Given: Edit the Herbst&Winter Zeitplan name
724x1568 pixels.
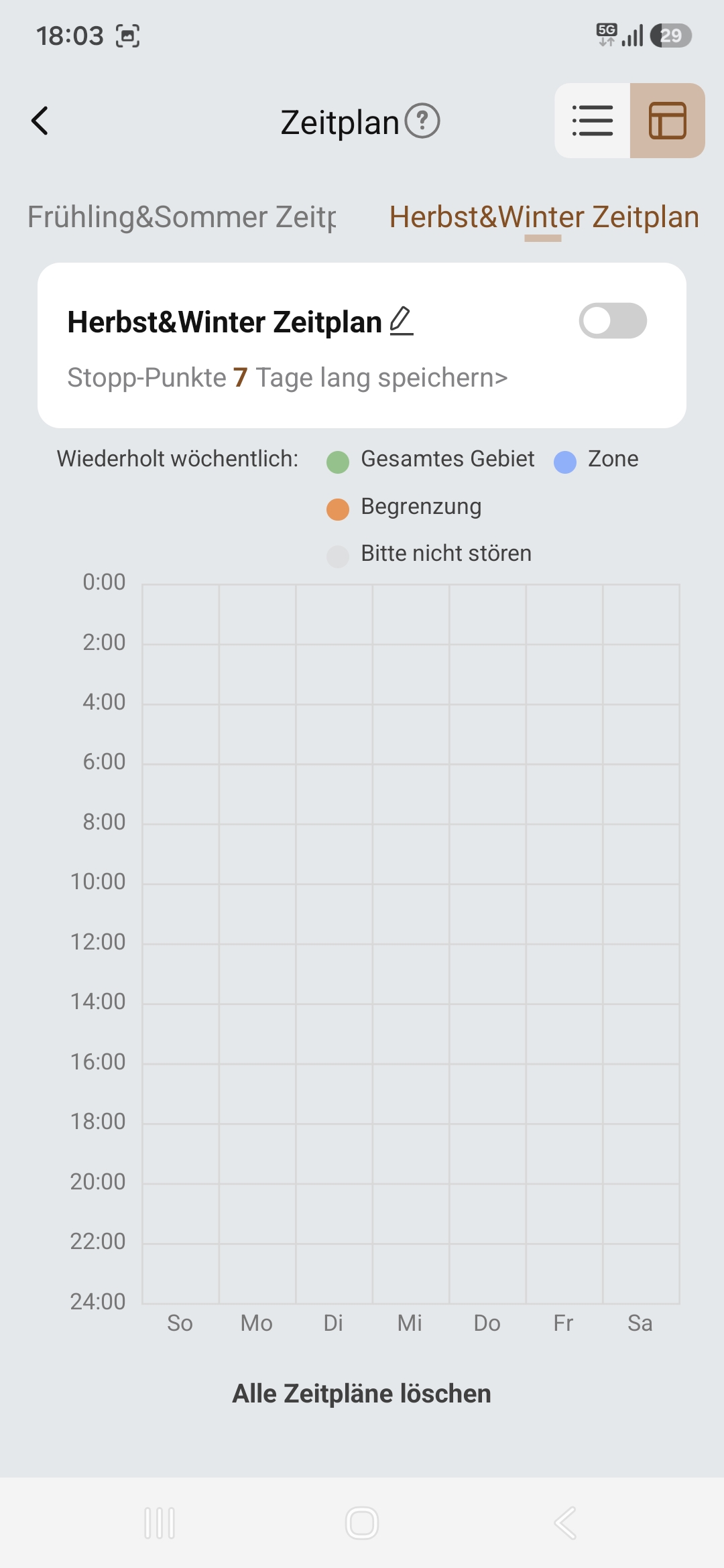Looking at the screenshot, I should [402, 320].
